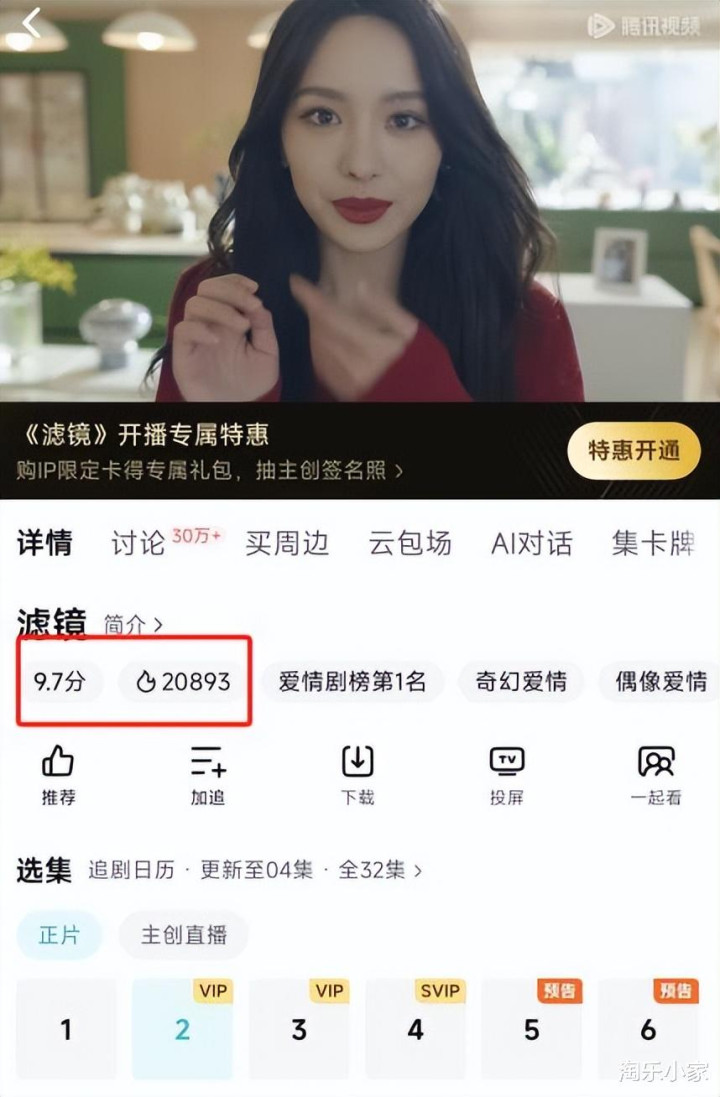This screenshot has width=720, height=1097.
Task: Play episode 3
Action: (299, 1029)
